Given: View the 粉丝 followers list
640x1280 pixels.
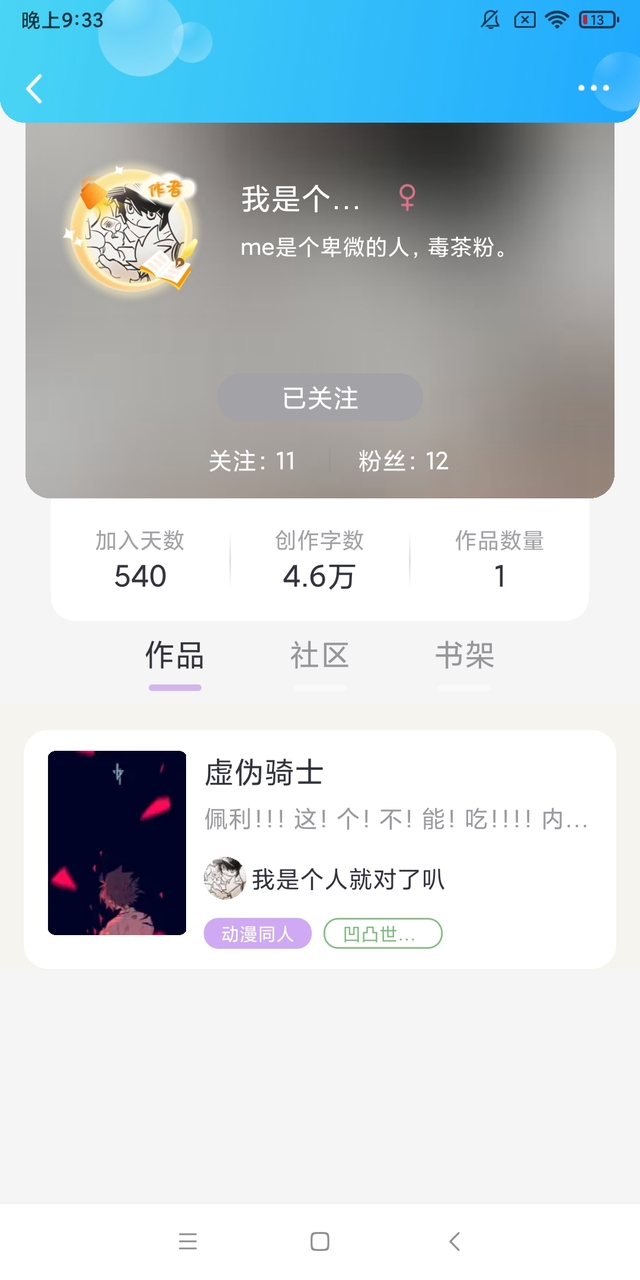Looking at the screenshot, I should coord(403,461).
